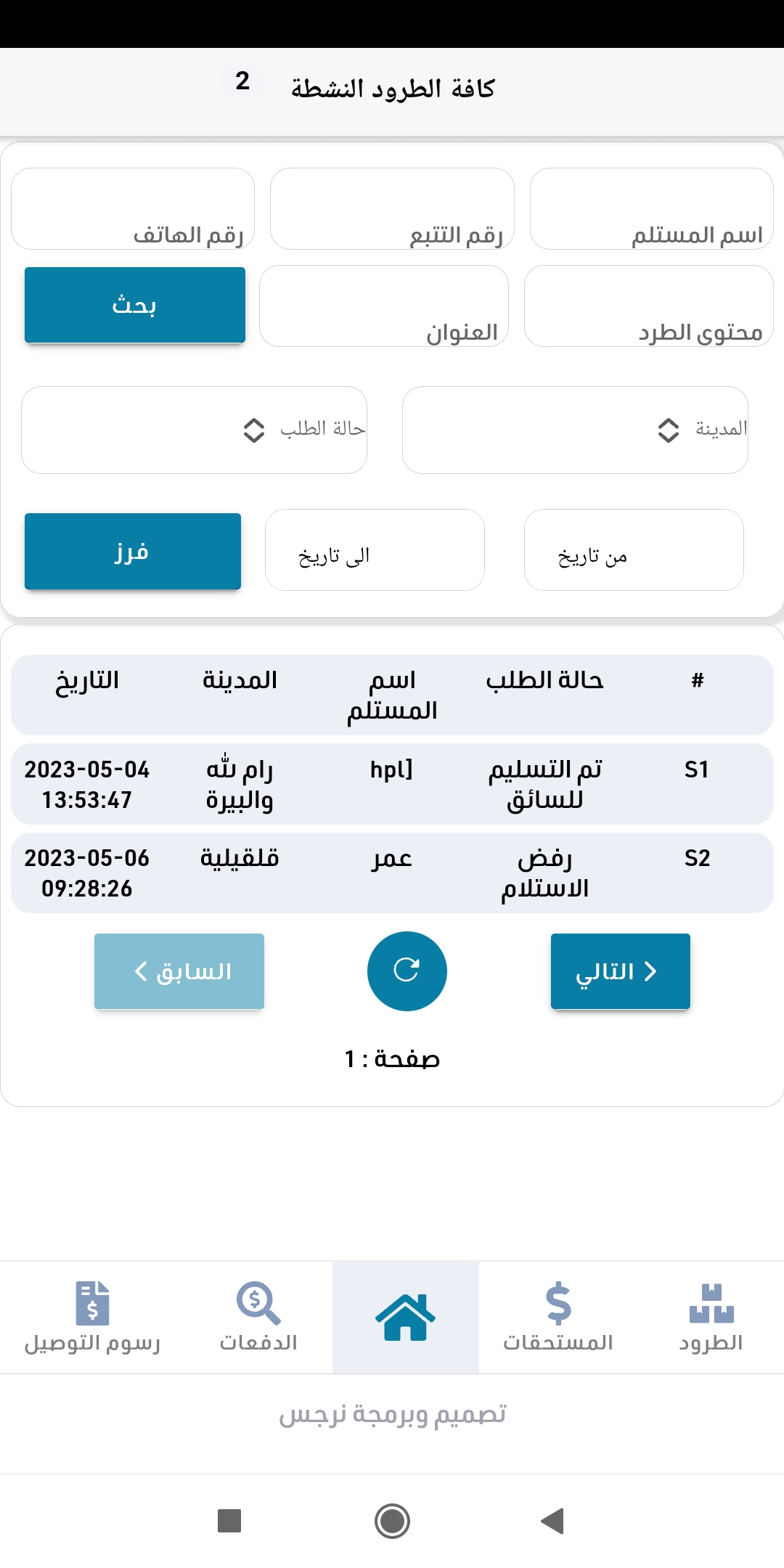This screenshot has width=784, height=1568.
Task: Select the محتوى الطرد field
Action: pos(648,306)
